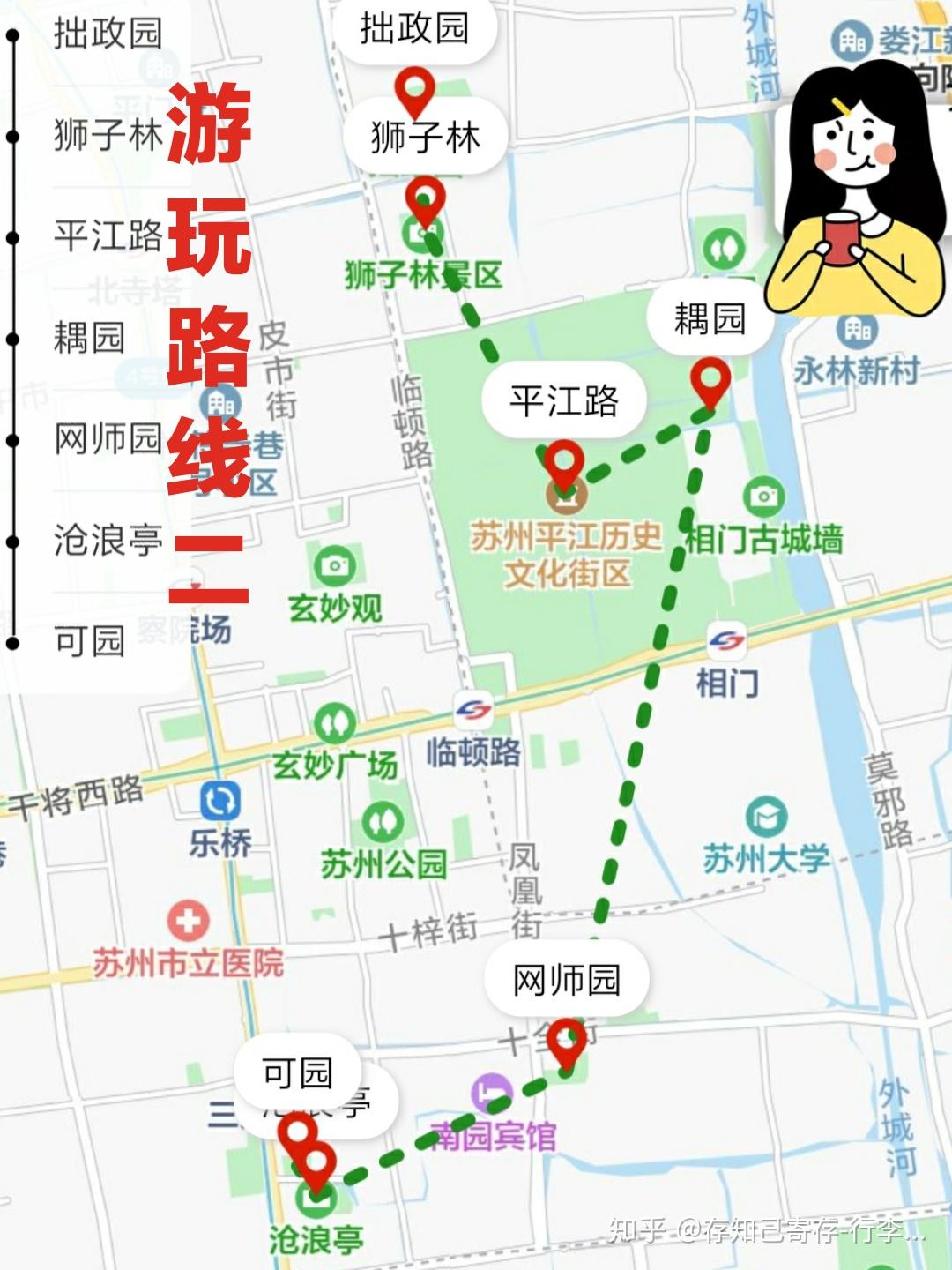
Task: Toggle the bullet point beside 耦园 list entry
Action: click(12, 338)
